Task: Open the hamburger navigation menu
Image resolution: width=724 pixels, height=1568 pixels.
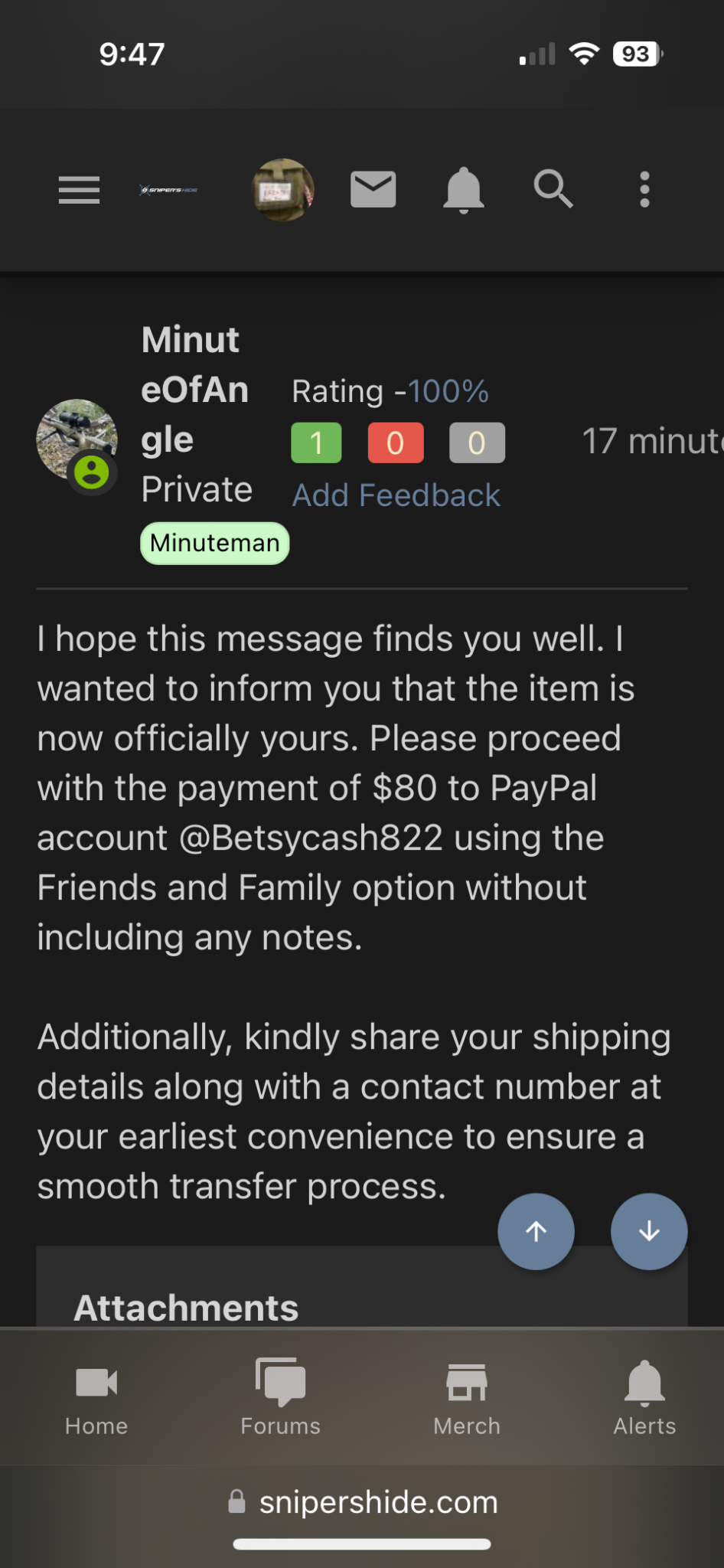Action: [x=79, y=190]
